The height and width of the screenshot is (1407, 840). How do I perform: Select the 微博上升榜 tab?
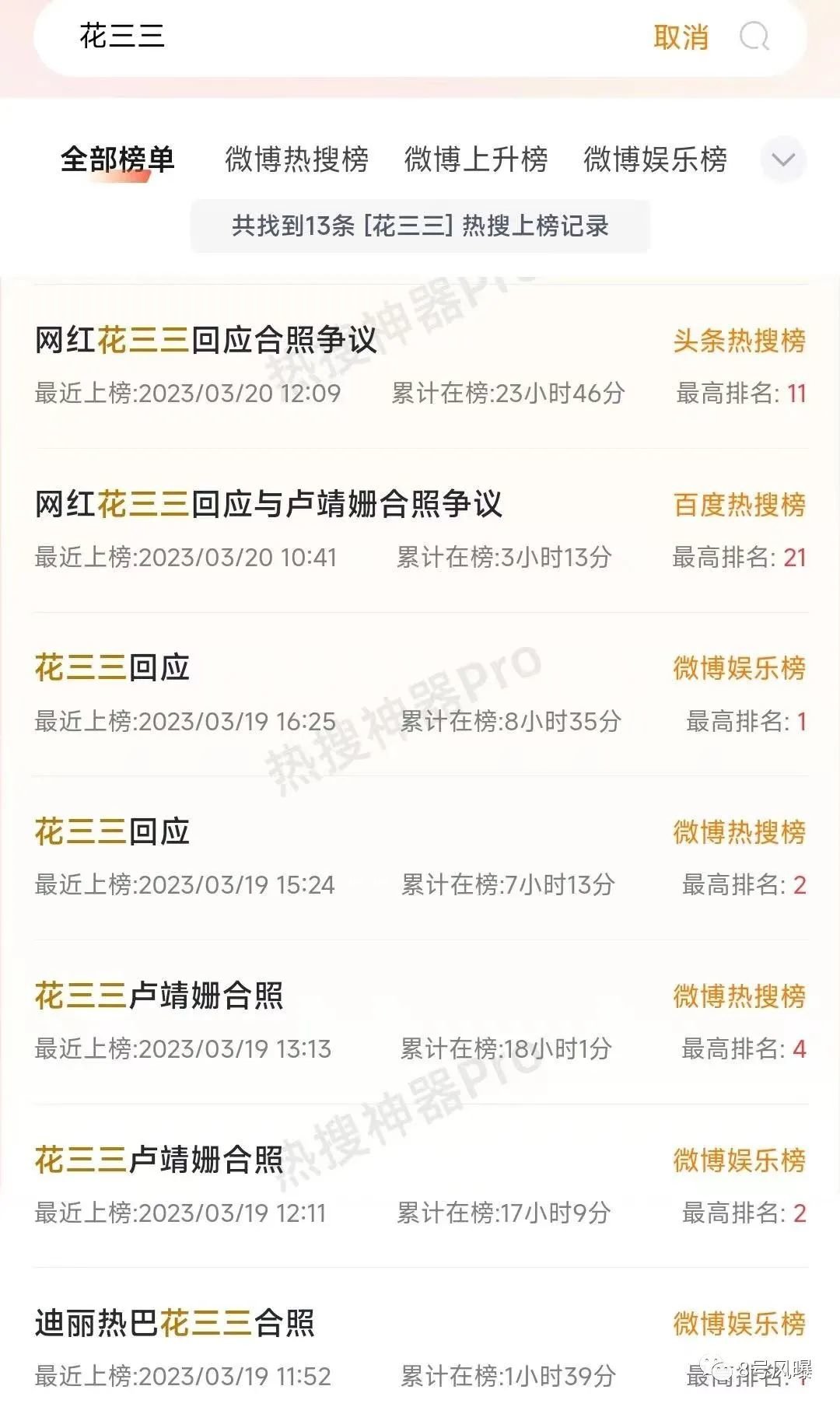tap(475, 159)
